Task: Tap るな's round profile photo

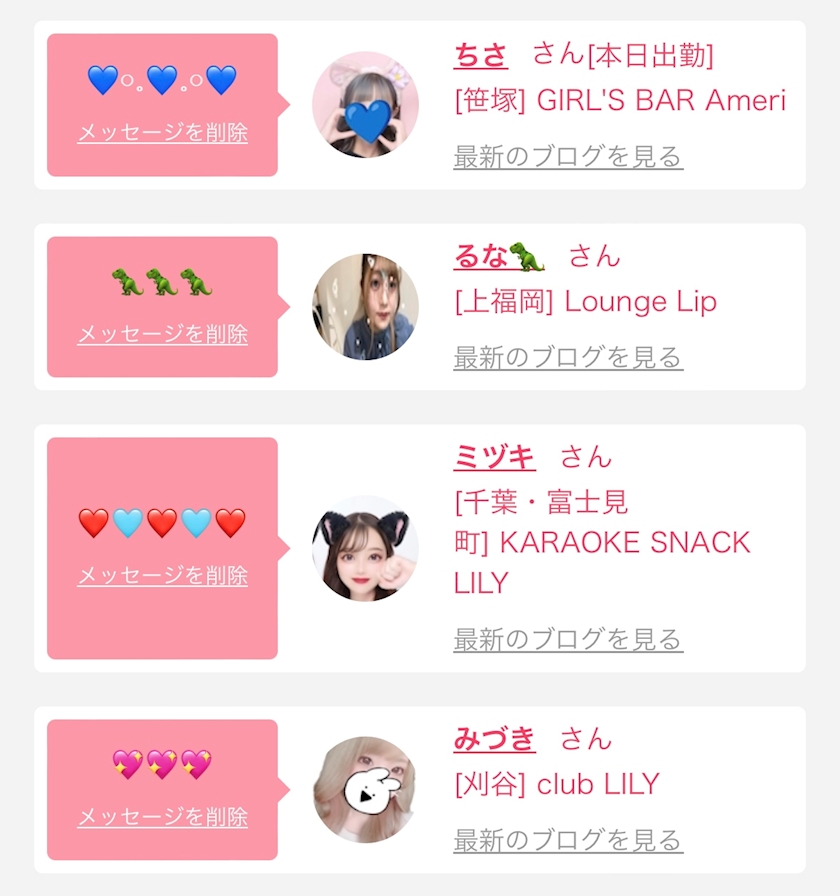Action: click(365, 306)
